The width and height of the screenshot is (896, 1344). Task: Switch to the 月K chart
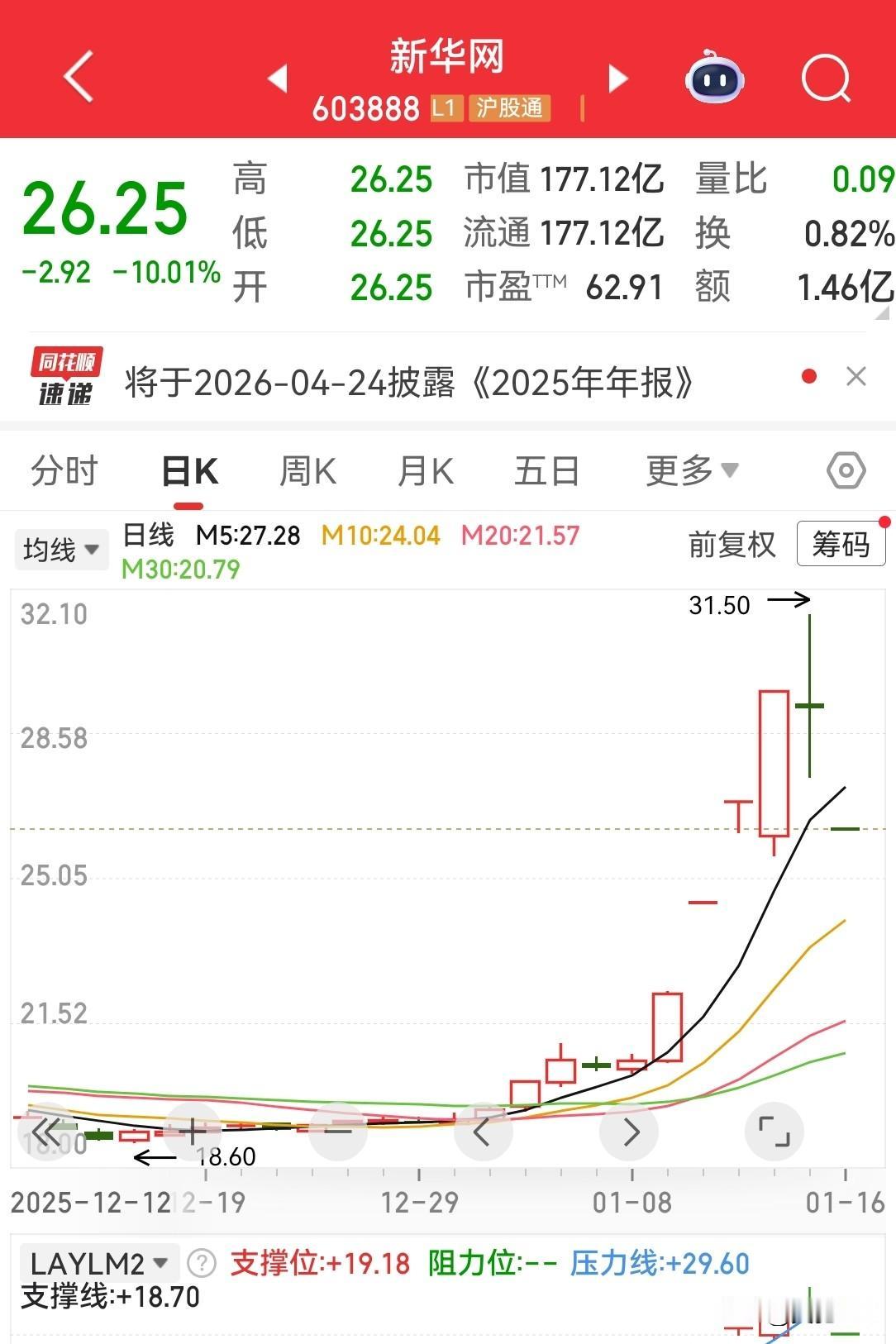pyautogui.click(x=426, y=471)
